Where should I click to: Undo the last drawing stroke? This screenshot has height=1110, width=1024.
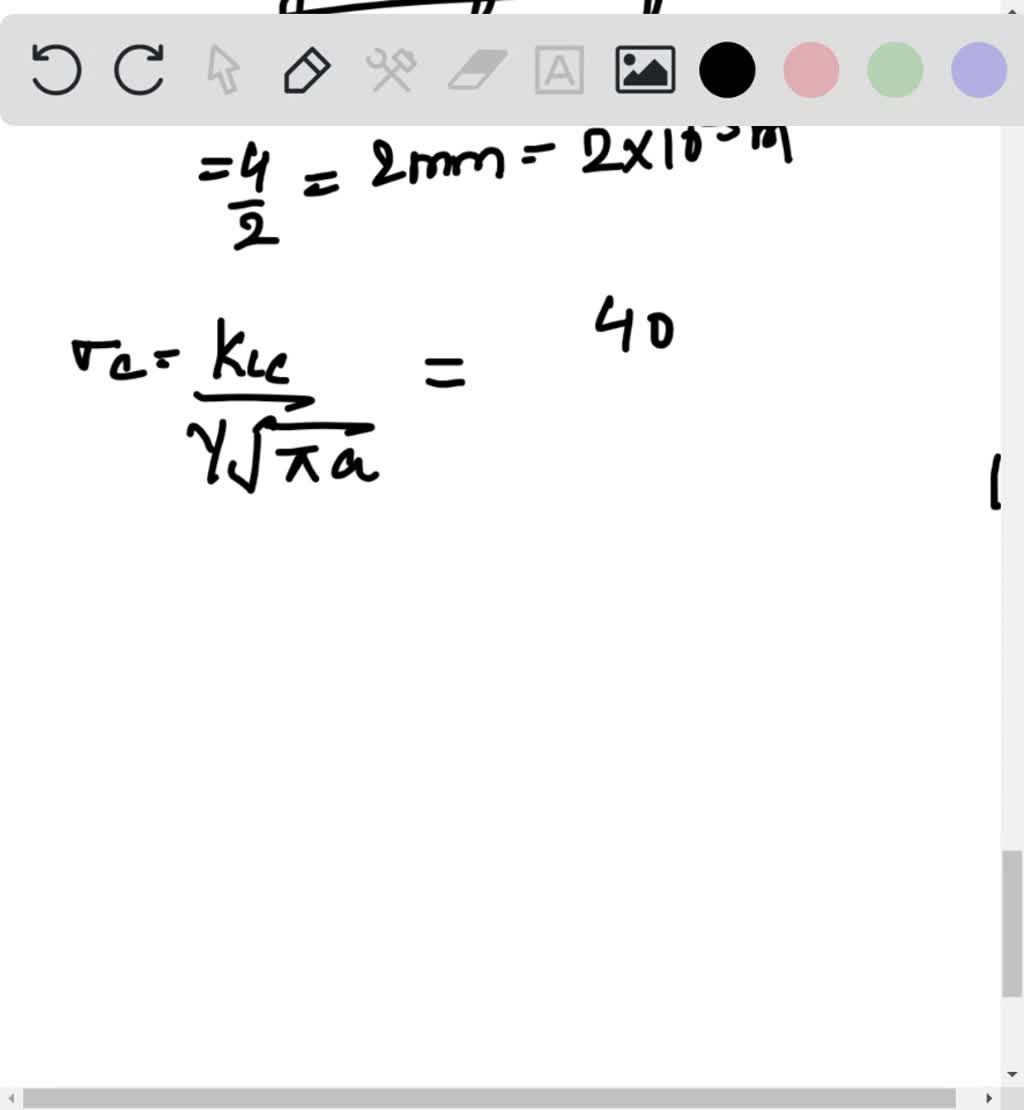[55, 70]
